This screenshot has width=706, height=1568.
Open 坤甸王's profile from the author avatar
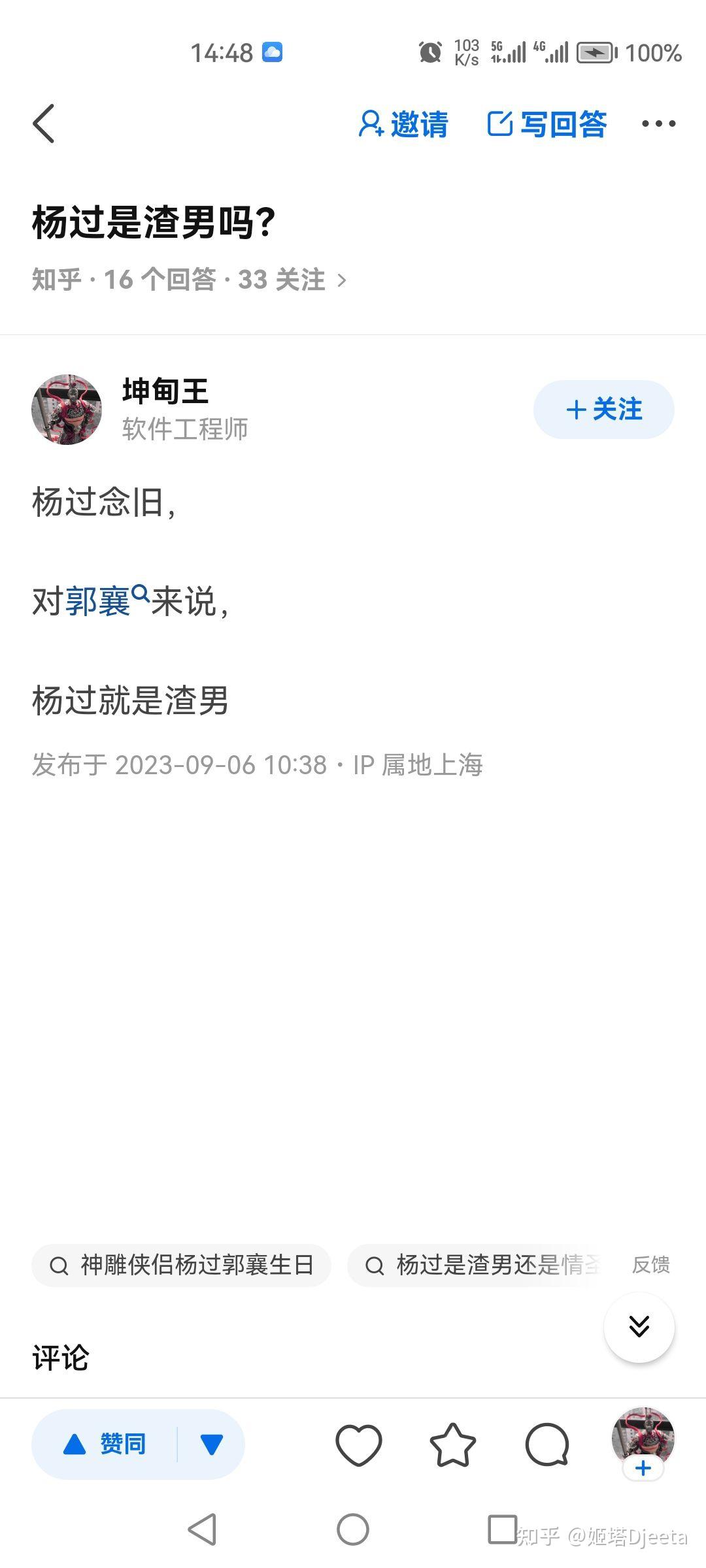pyautogui.click(x=67, y=410)
